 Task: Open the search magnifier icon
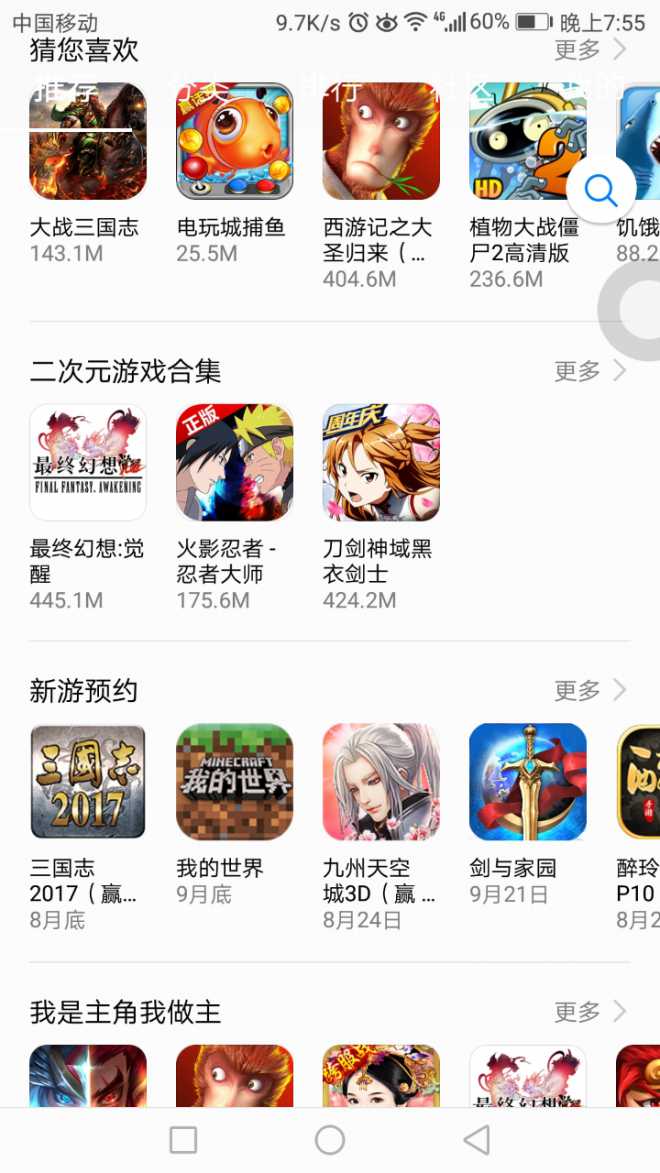601,189
